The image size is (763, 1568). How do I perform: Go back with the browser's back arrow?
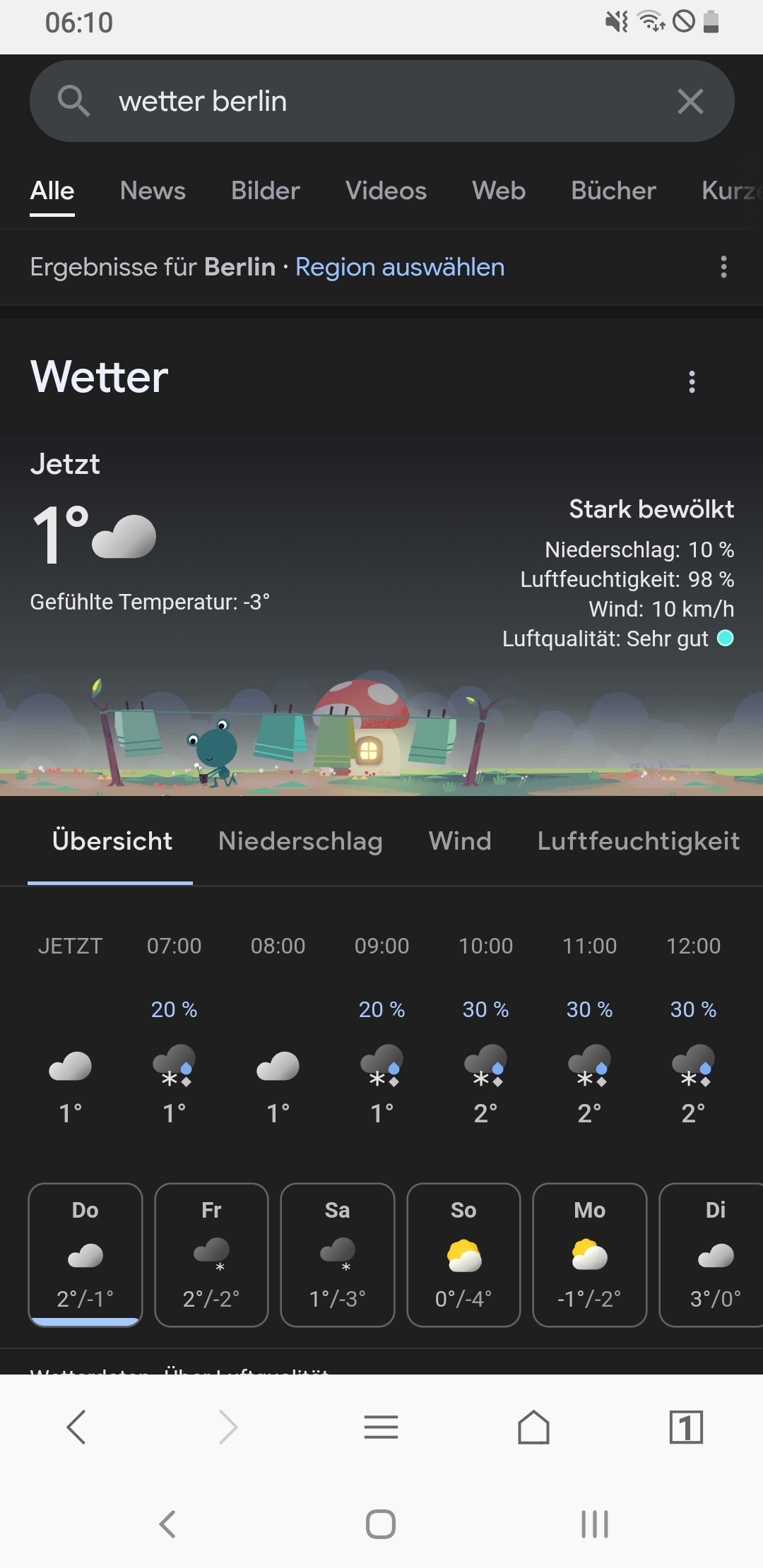pyautogui.click(x=76, y=1427)
